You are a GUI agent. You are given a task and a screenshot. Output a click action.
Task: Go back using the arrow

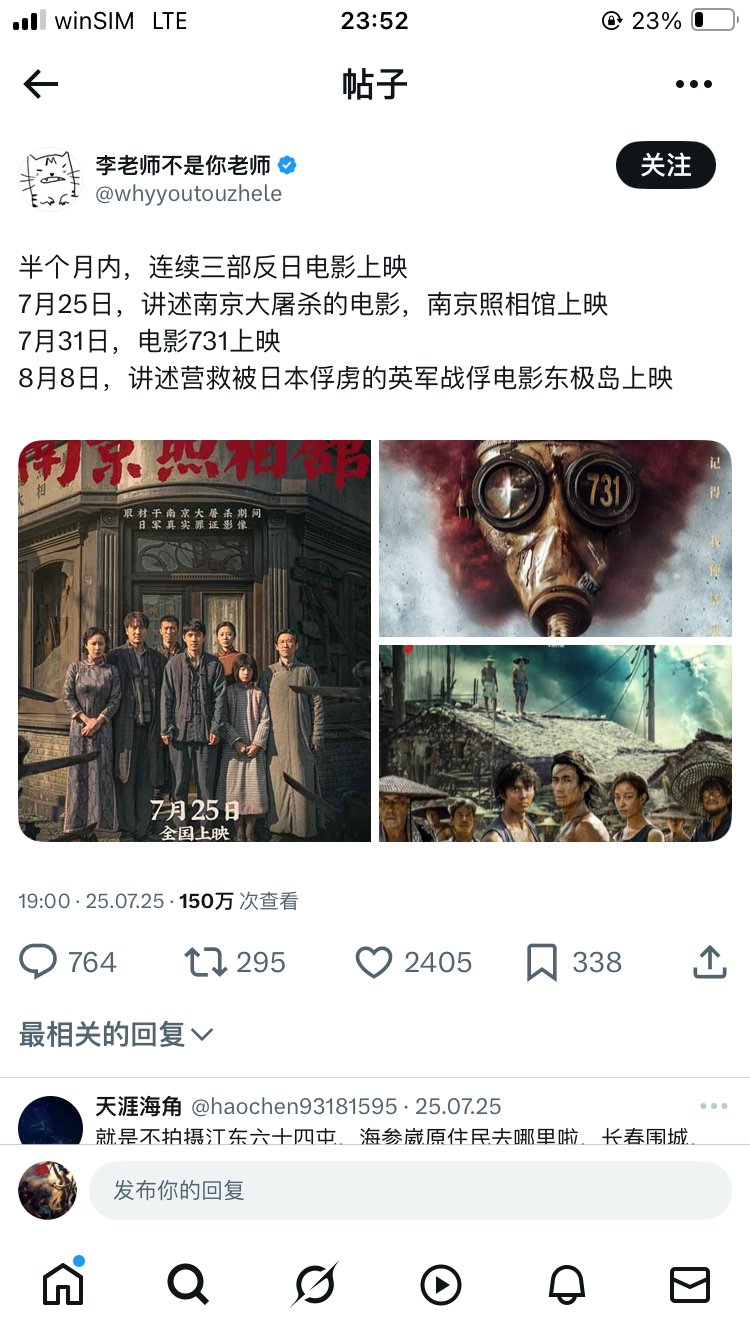[41, 85]
